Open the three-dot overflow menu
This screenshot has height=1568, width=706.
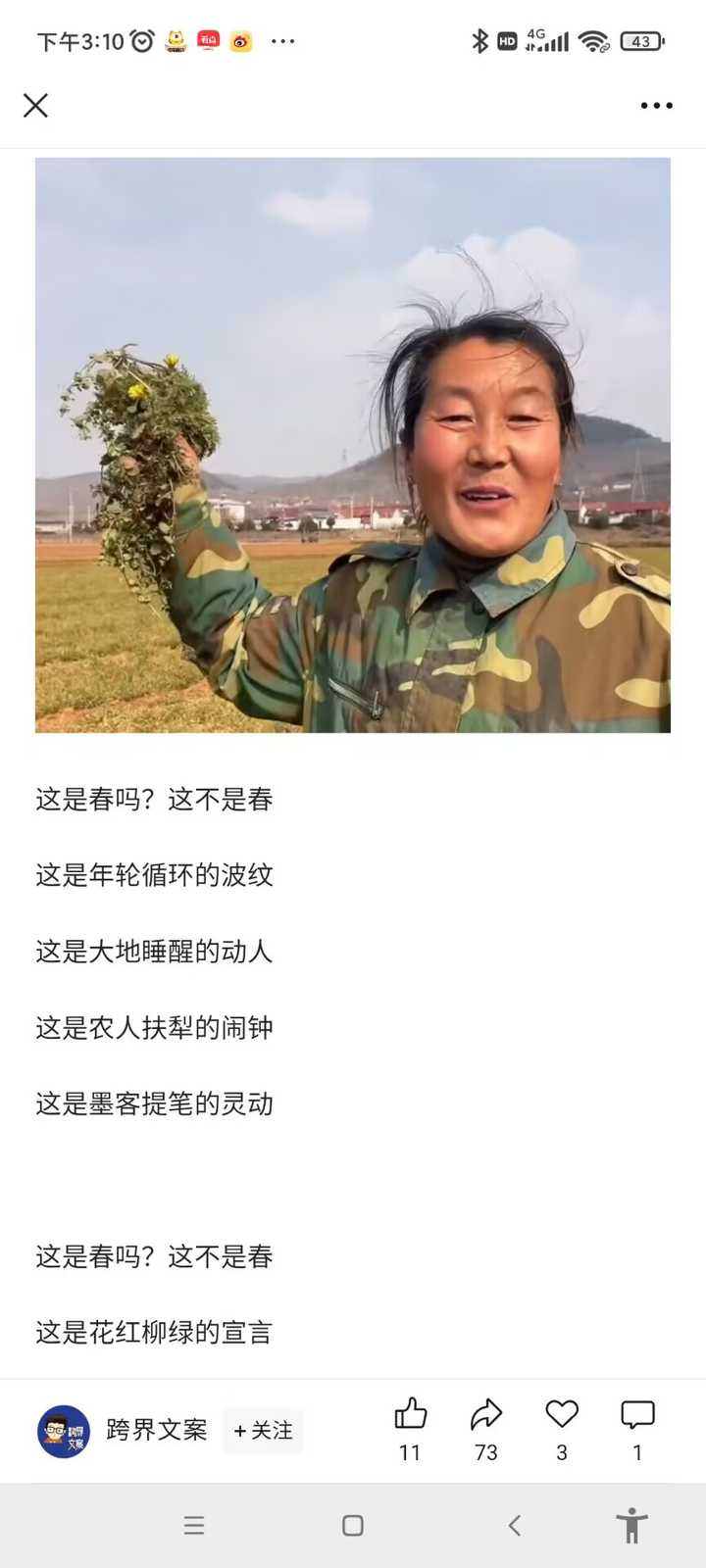(x=656, y=105)
